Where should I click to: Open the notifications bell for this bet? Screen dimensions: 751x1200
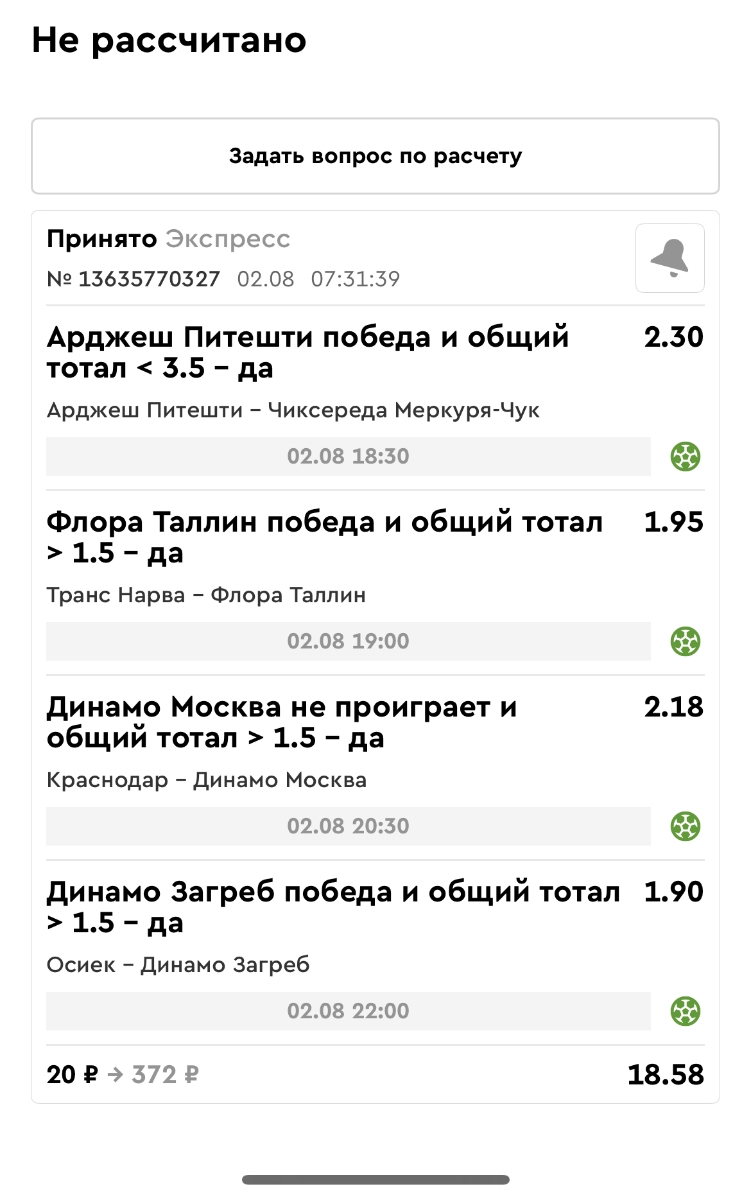pos(669,258)
